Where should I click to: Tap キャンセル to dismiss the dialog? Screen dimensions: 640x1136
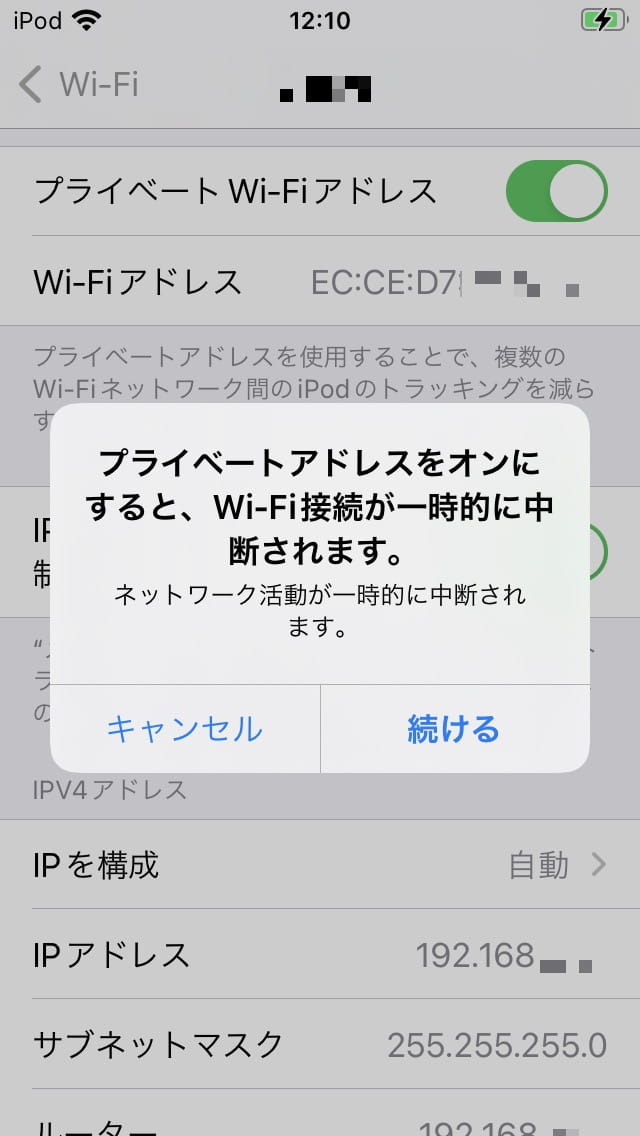[185, 729]
